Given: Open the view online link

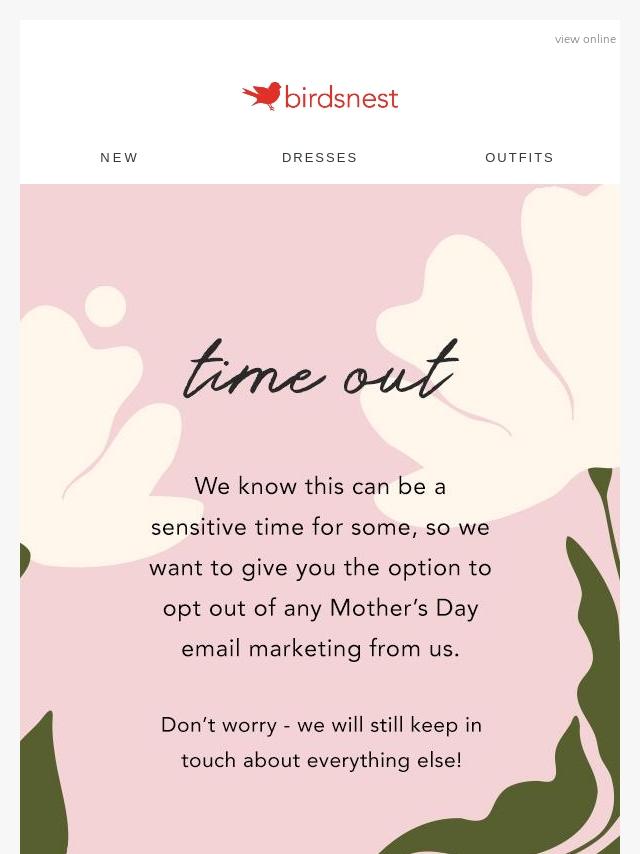Looking at the screenshot, I should (585, 39).
